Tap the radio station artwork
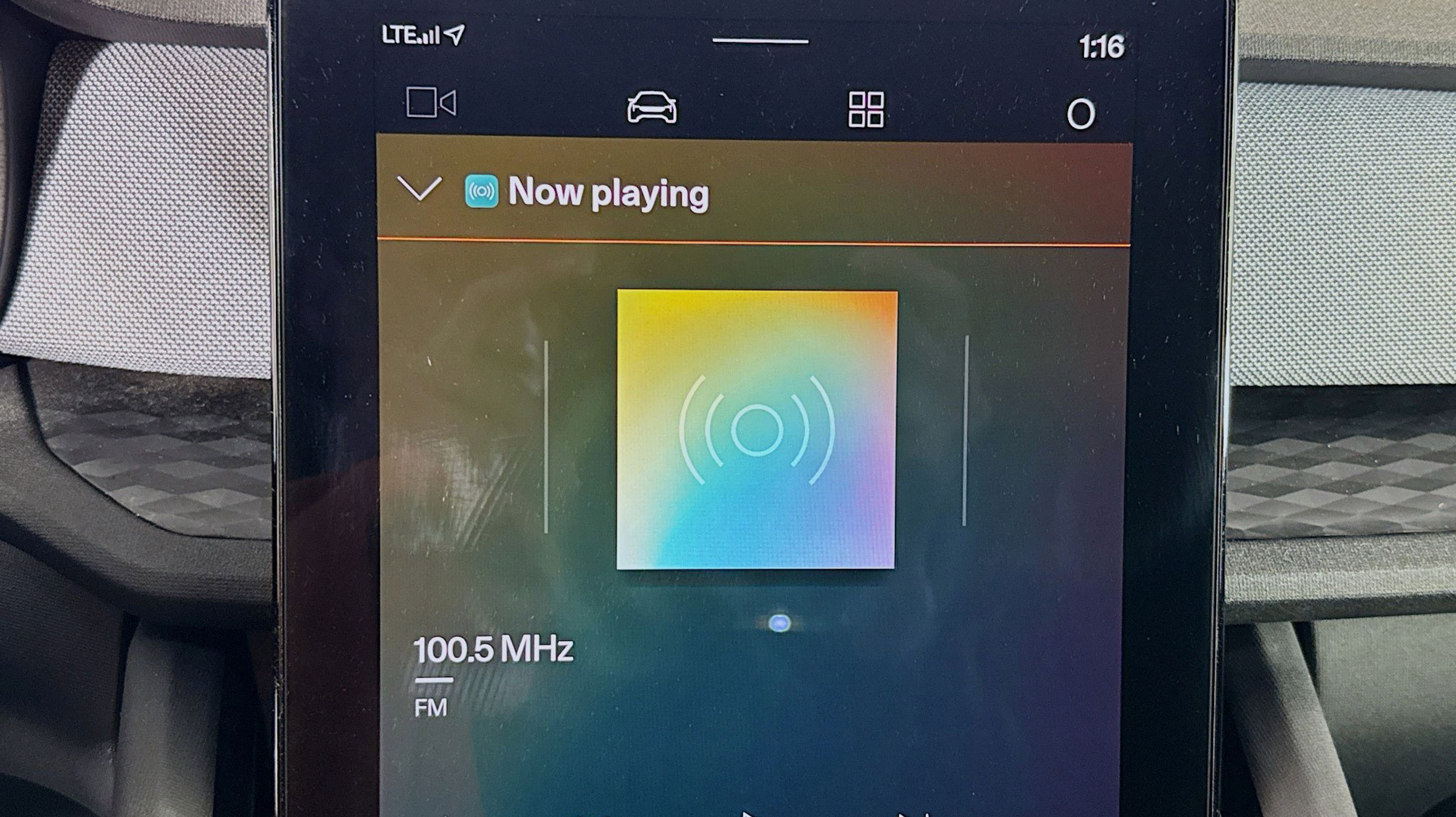Image resolution: width=1456 pixels, height=817 pixels. (756, 430)
